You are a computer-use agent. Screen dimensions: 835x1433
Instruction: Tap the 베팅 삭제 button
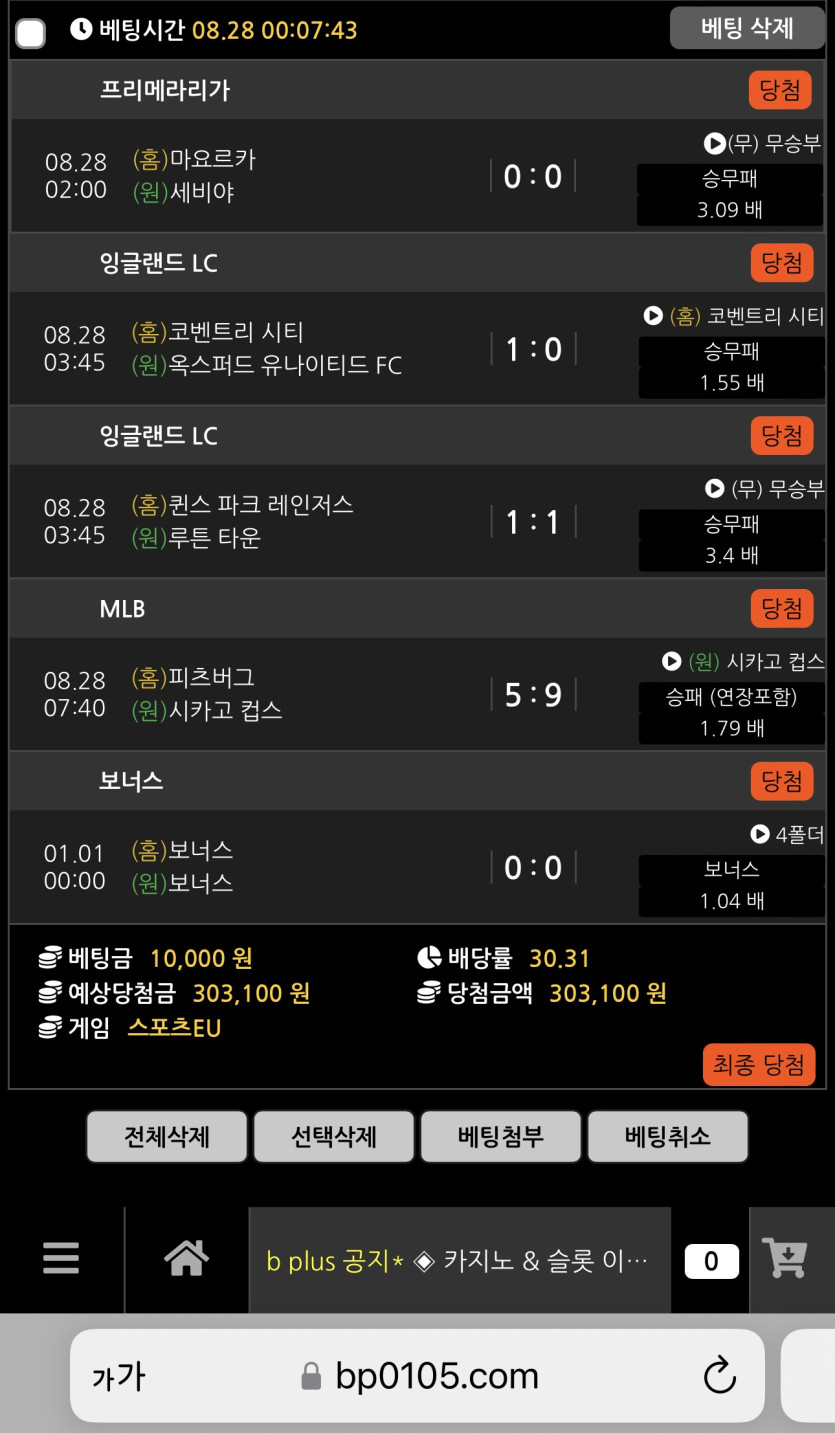tap(747, 28)
